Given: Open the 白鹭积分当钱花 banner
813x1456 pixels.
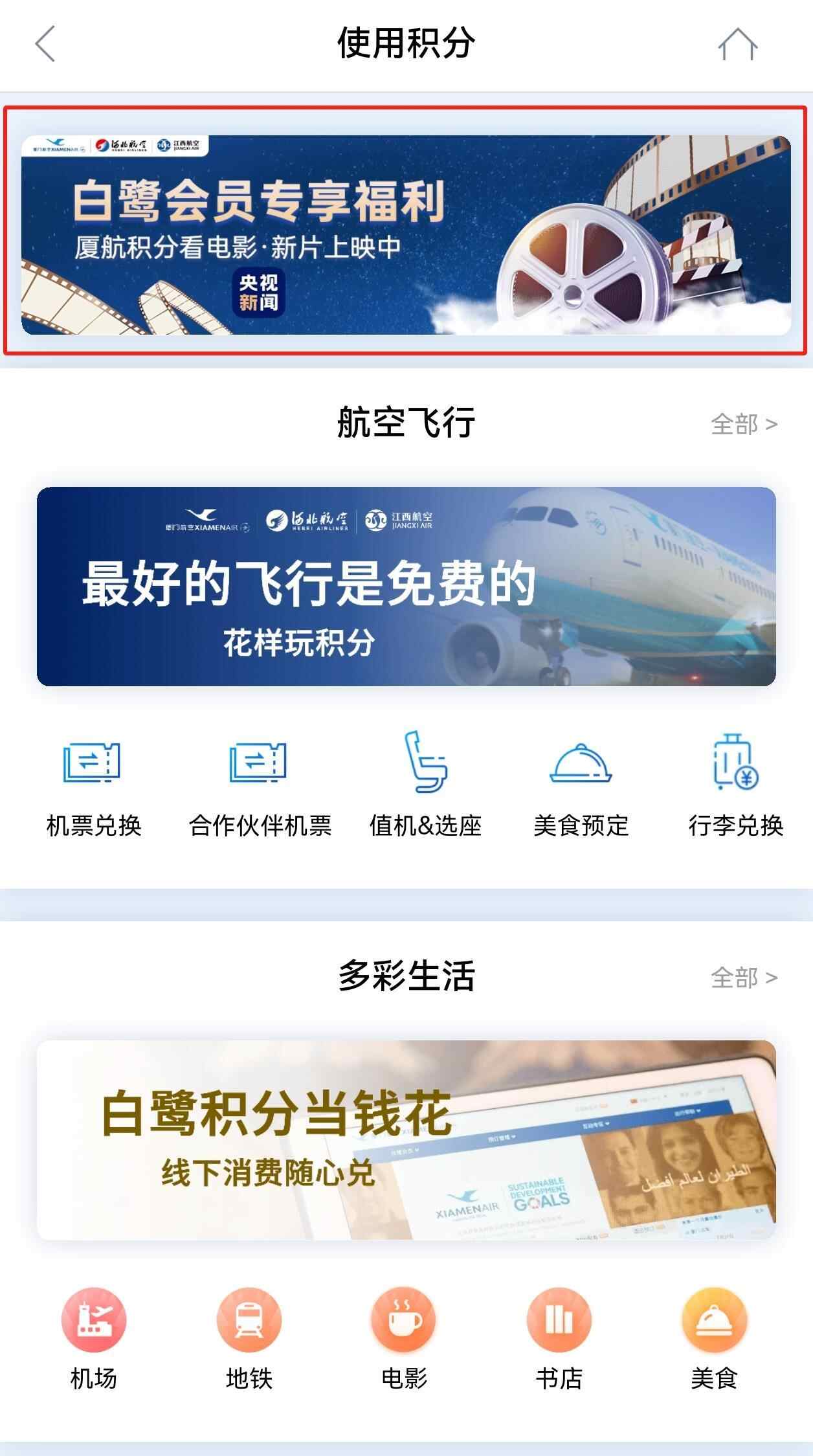Looking at the screenshot, I should point(406,1139).
